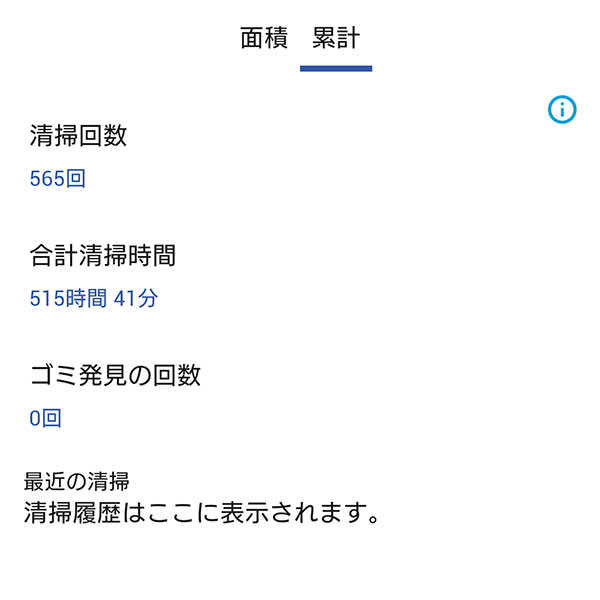Switch to the 面積 tab

coord(264,38)
